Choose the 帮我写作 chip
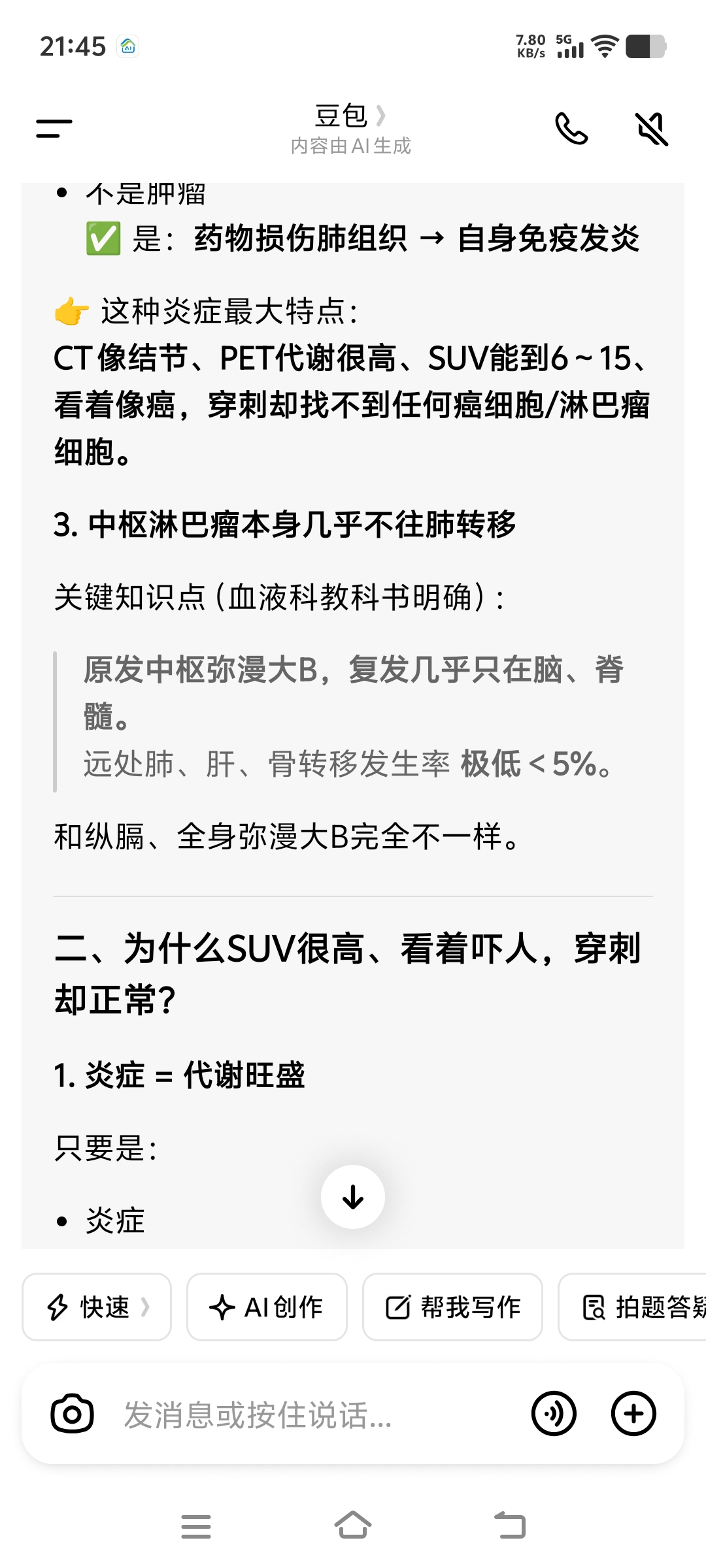Viewport: 706px width, 1568px height. [452, 1307]
